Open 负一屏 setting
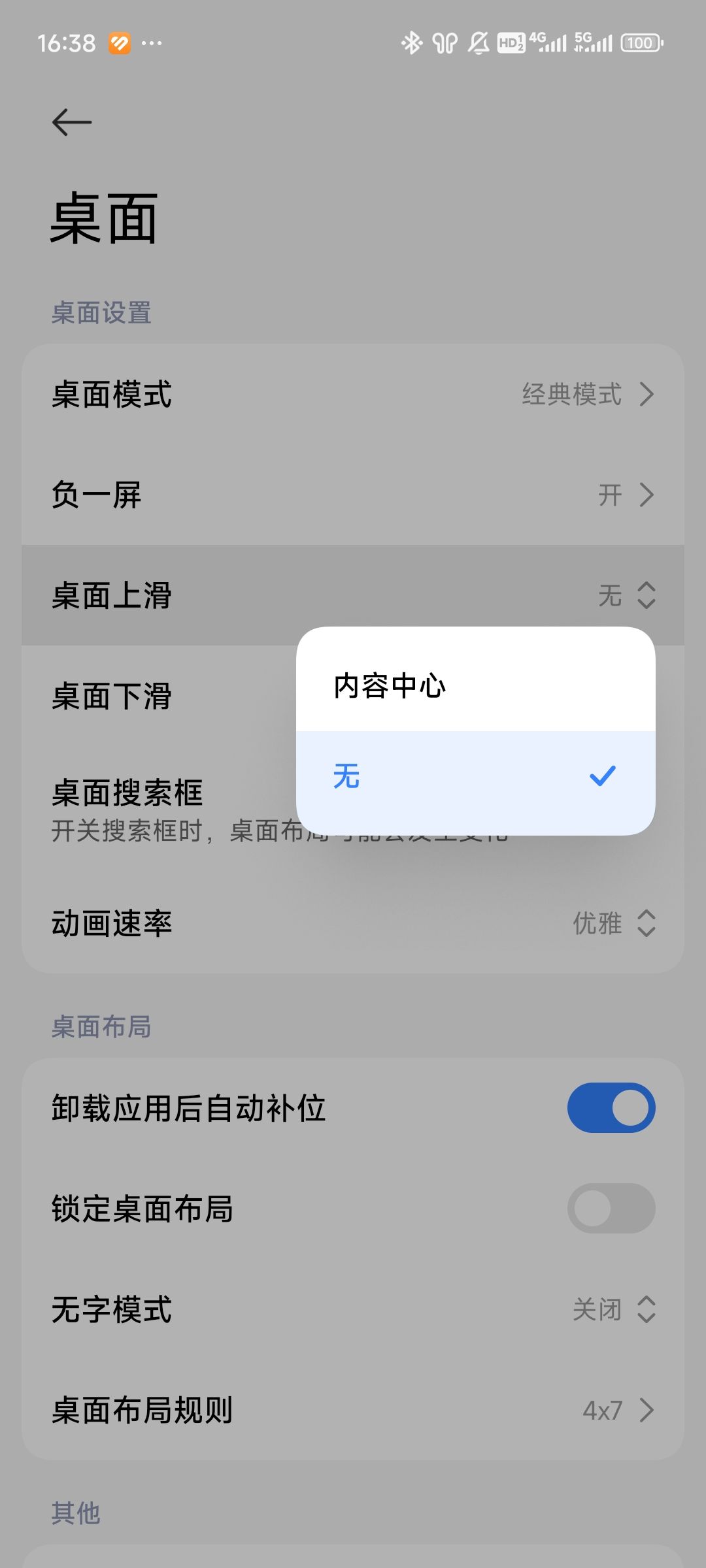 point(353,495)
